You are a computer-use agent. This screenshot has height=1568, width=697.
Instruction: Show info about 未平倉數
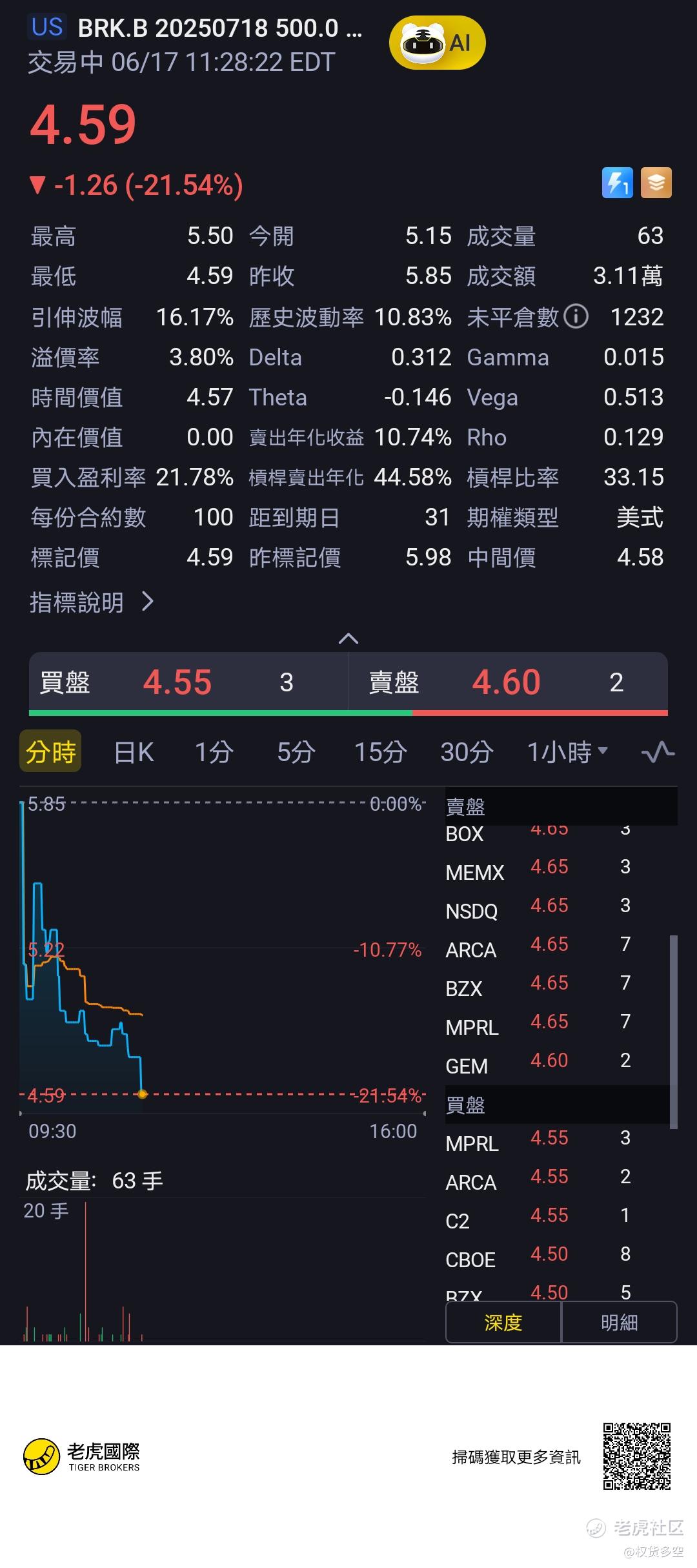pos(576,316)
